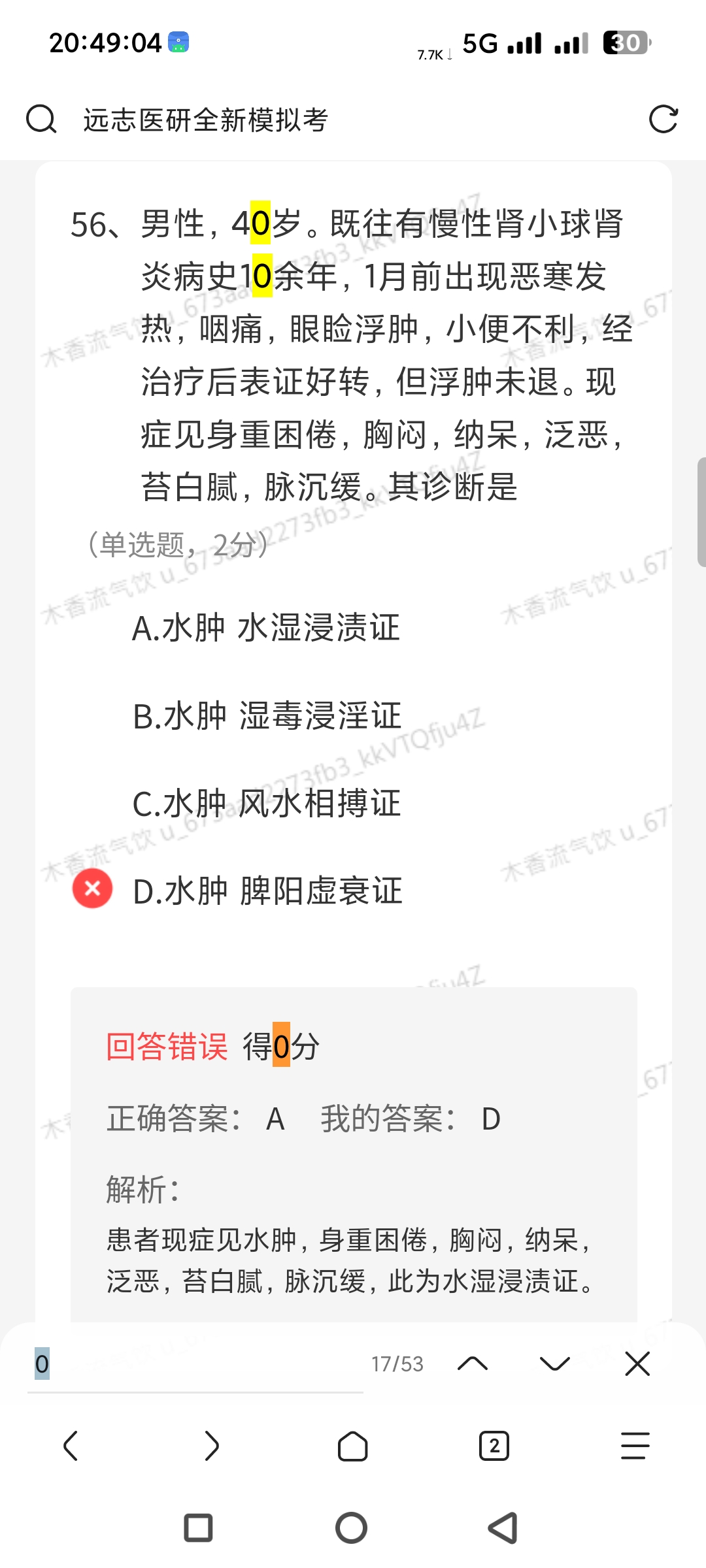Tap the search magnifier icon
The image size is (706, 1568).
[41, 120]
